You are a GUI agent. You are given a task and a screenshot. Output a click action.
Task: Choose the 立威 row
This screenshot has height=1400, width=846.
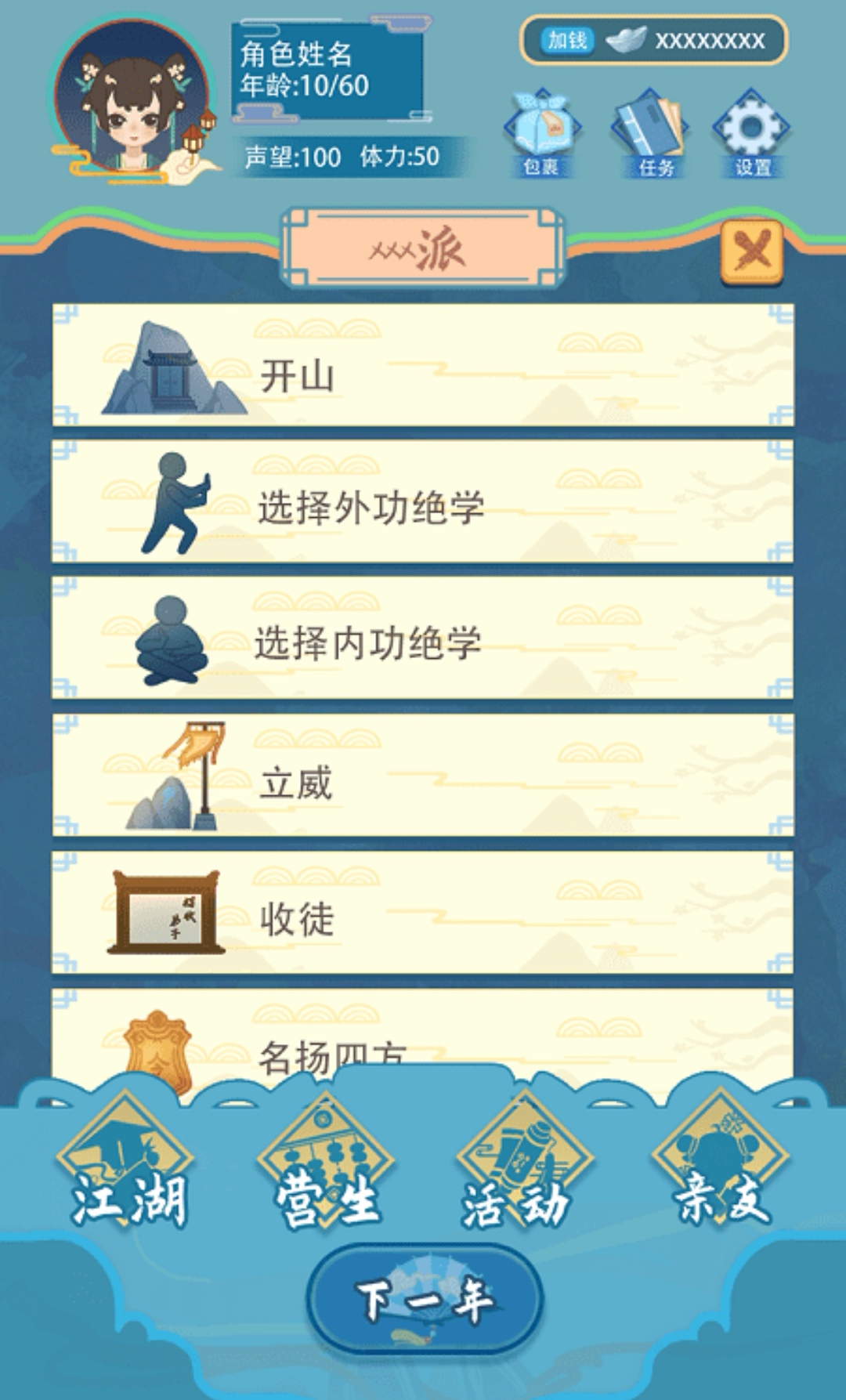423,776
